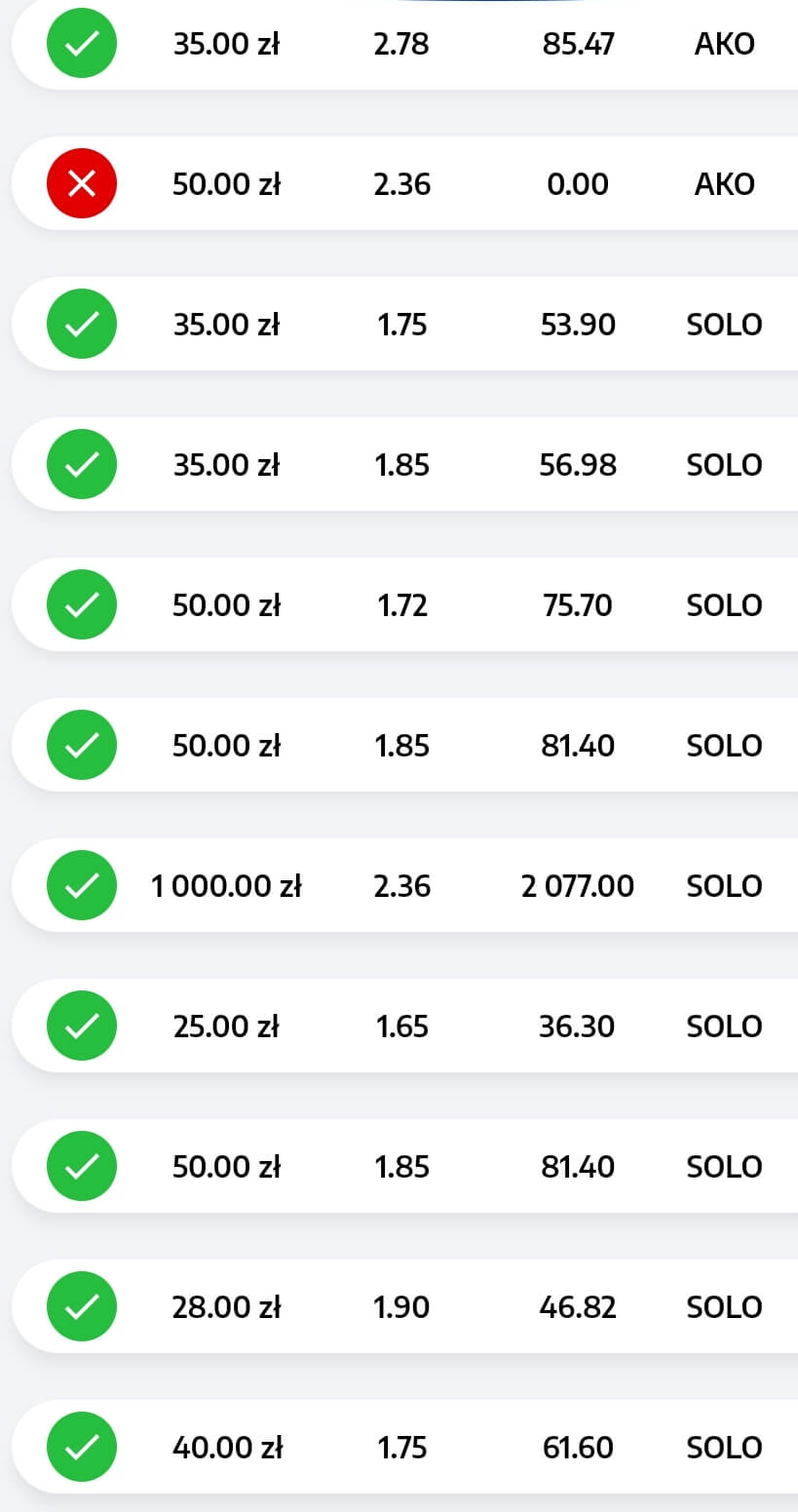
Task: View the 25.00 zł bet at odds 1.65
Action: (x=403, y=1026)
